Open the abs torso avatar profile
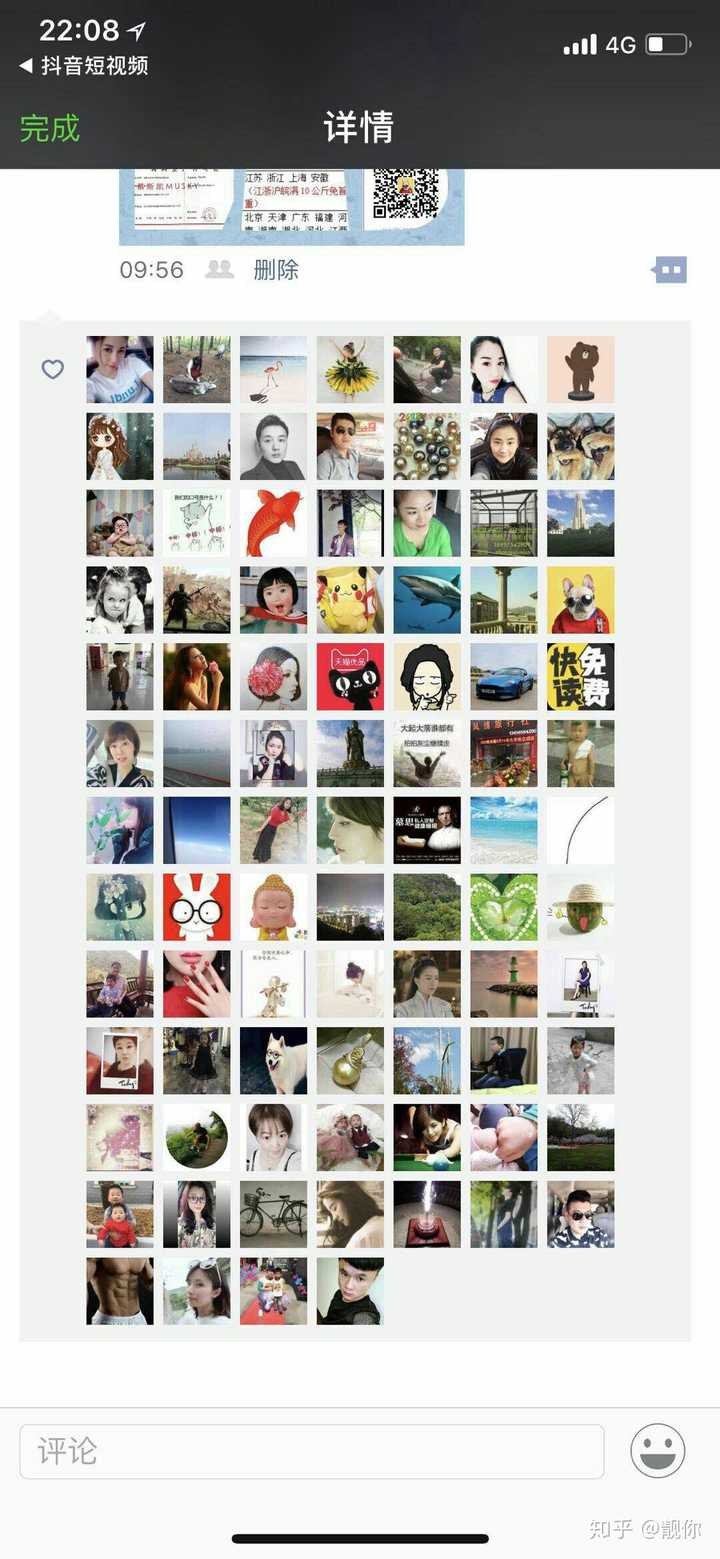This screenshot has height=1559, width=720. pyautogui.click(x=120, y=1292)
